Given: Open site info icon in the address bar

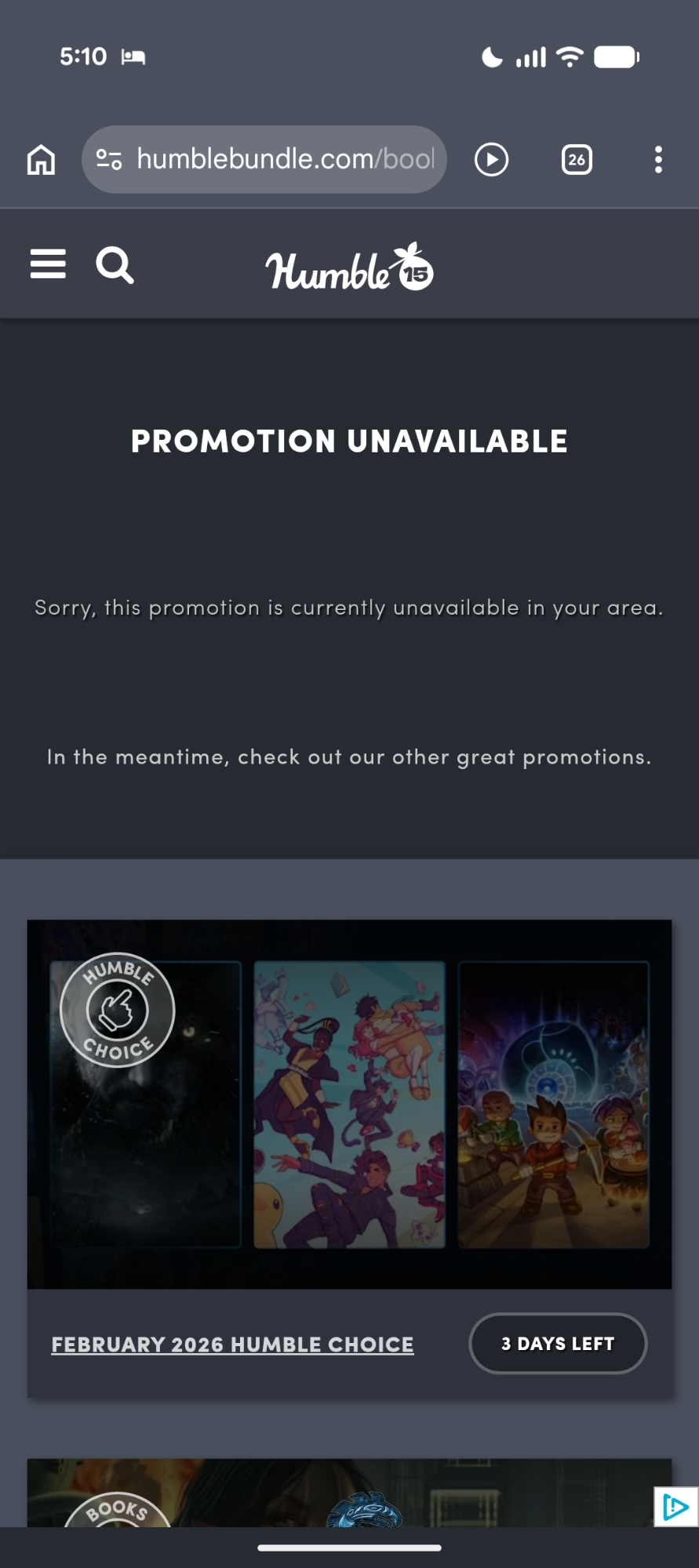Looking at the screenshot, I should pos(109,160).
